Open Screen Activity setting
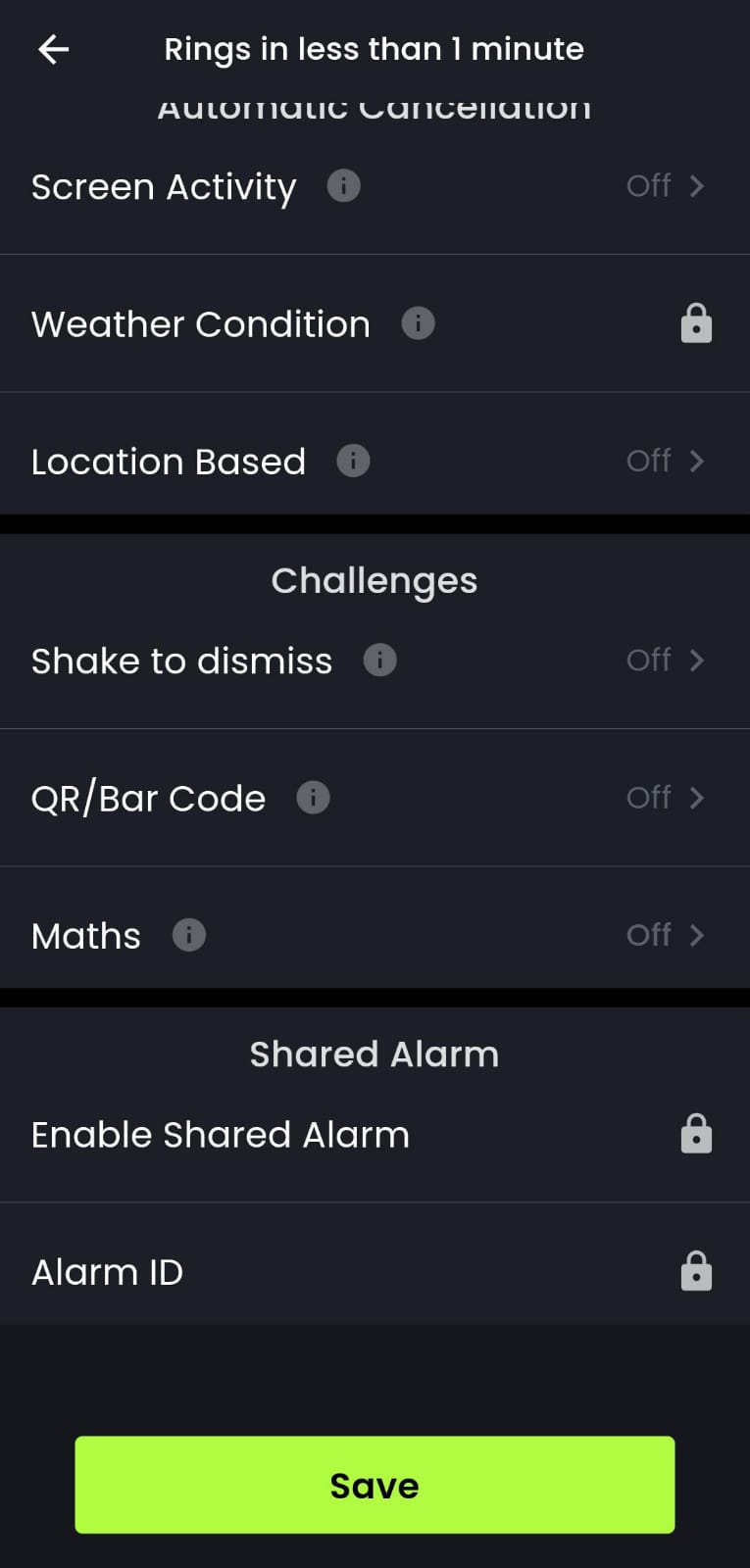 click(x=665, y=186)
